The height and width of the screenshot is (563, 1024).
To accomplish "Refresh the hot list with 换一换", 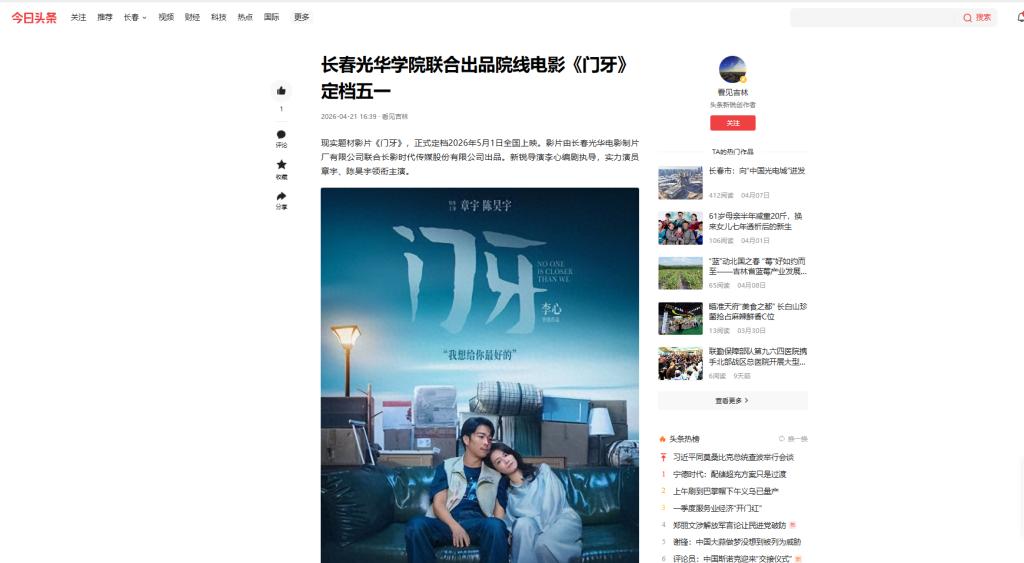I will [x=793, y=439].
